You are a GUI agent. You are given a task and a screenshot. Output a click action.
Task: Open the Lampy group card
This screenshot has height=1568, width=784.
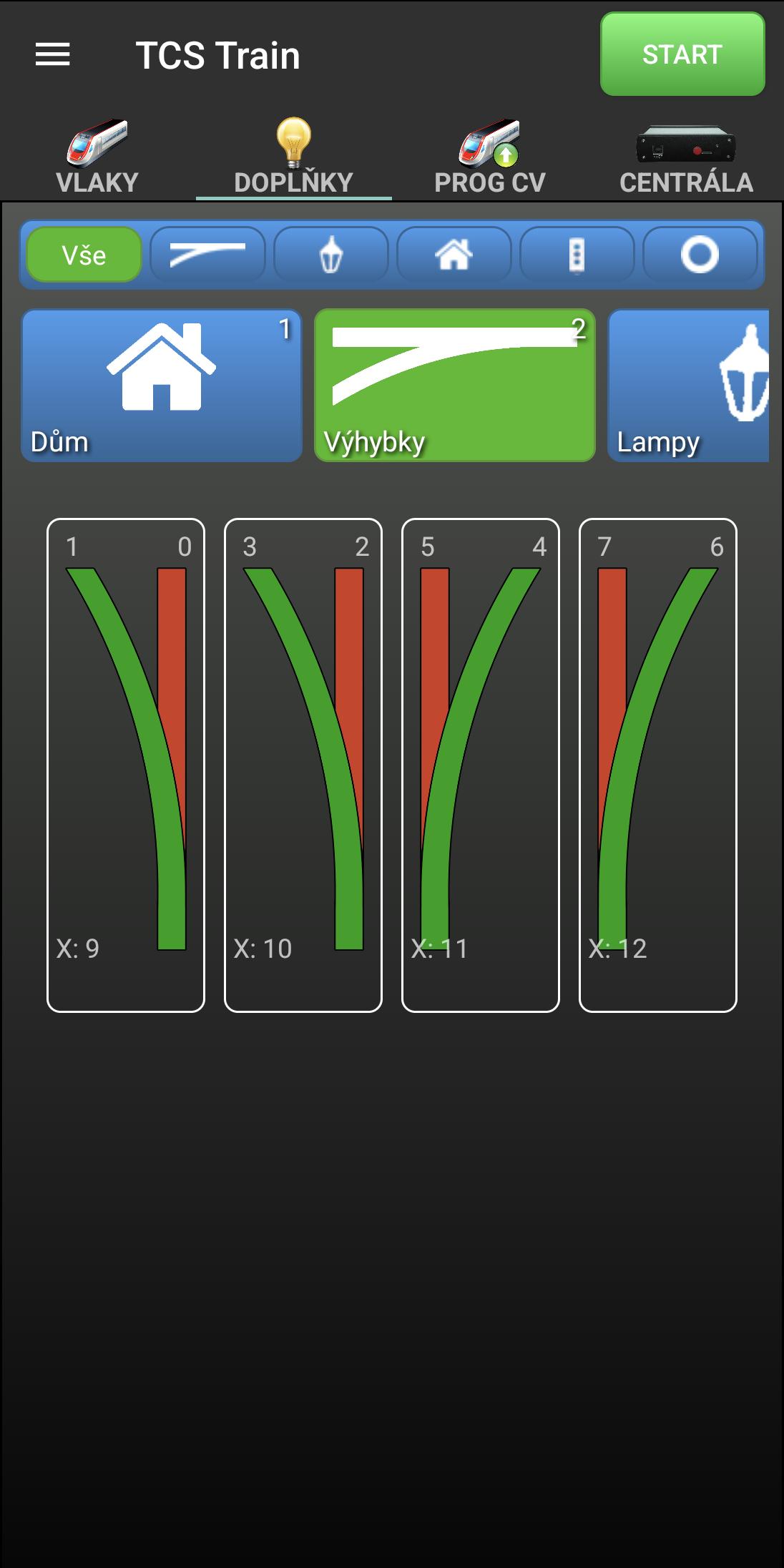click(688, 386)
